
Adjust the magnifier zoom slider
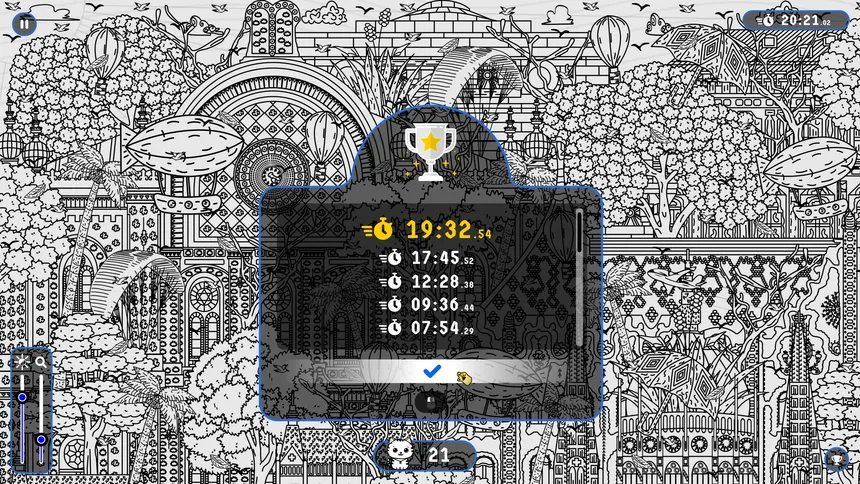41,439
